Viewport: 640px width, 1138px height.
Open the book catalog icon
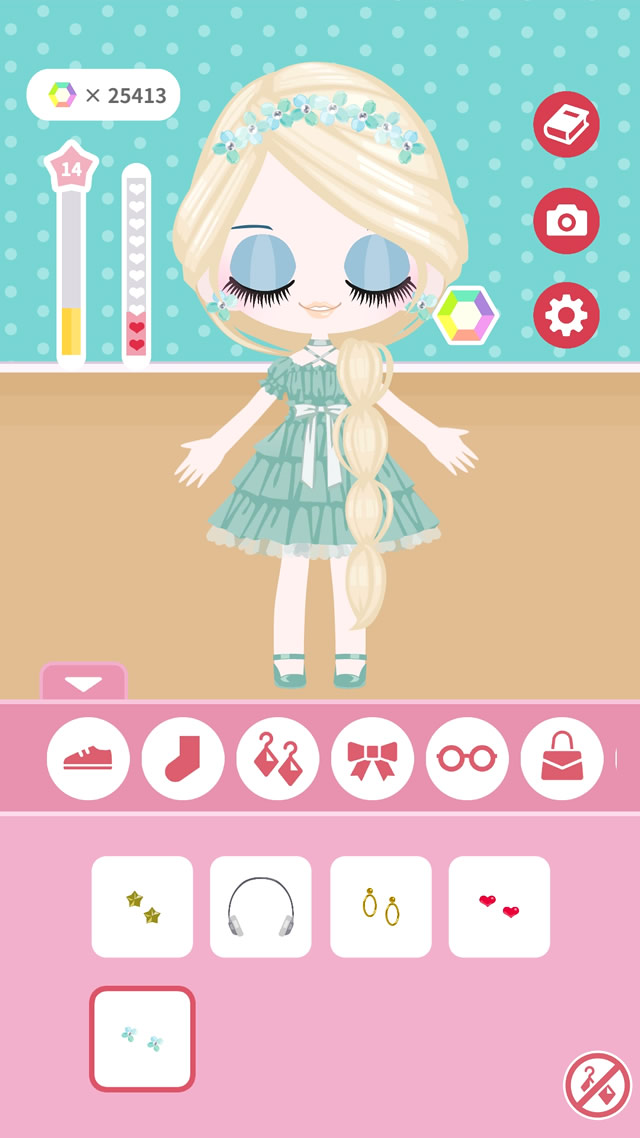[x=566, y=125]
